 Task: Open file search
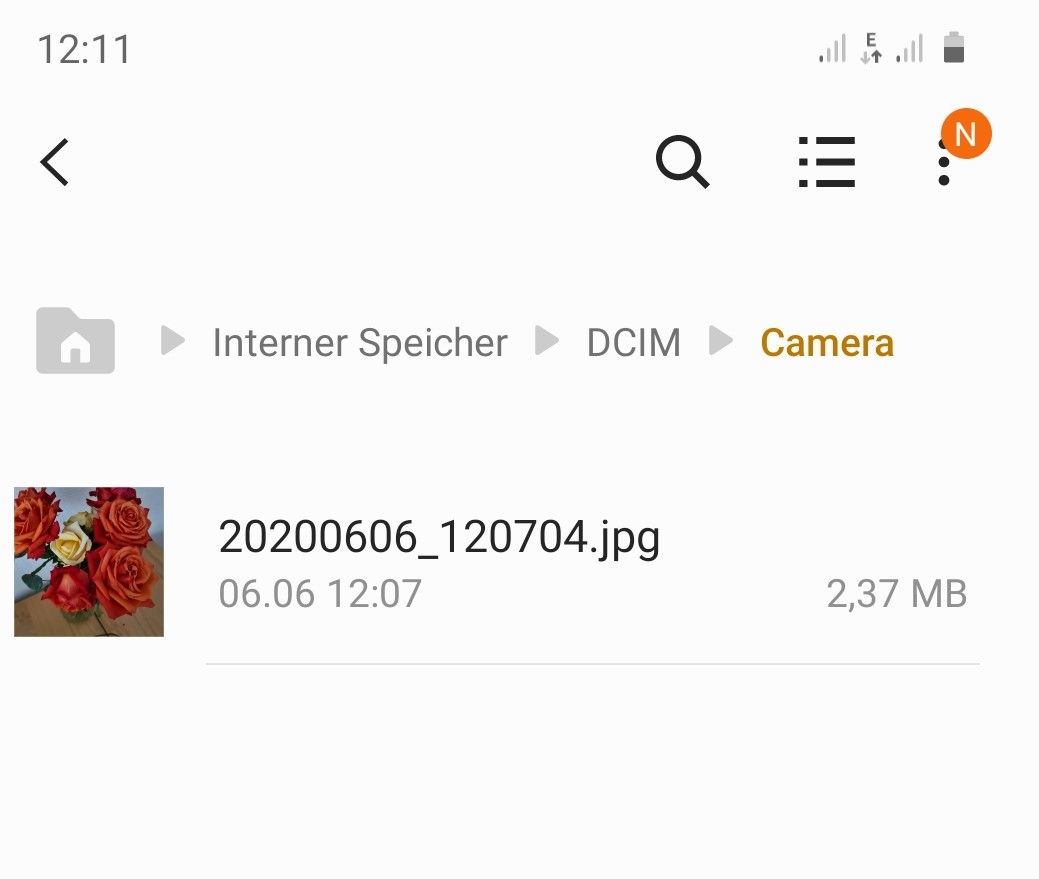point(682,162)
